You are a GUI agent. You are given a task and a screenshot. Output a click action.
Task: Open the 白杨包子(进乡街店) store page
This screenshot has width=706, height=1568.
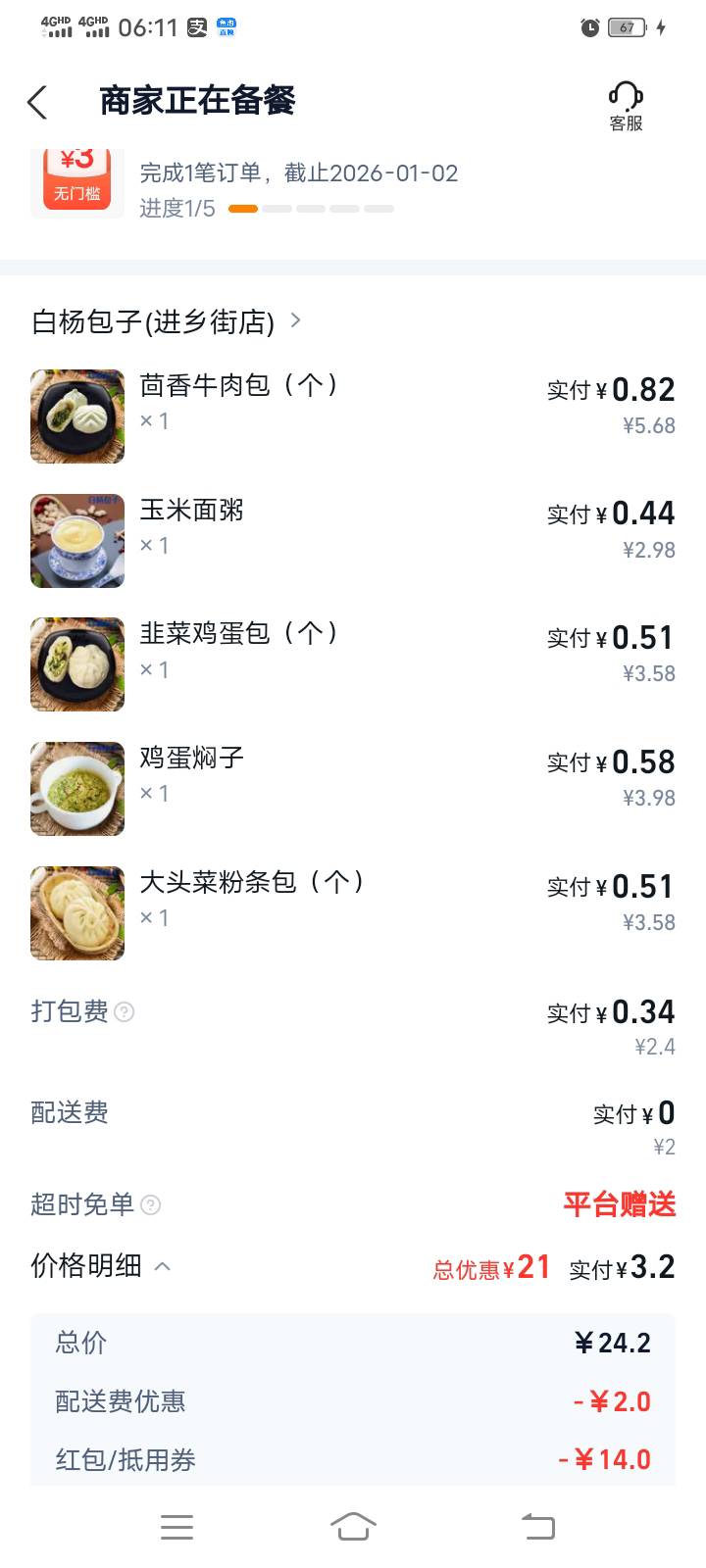coord(167,321)
